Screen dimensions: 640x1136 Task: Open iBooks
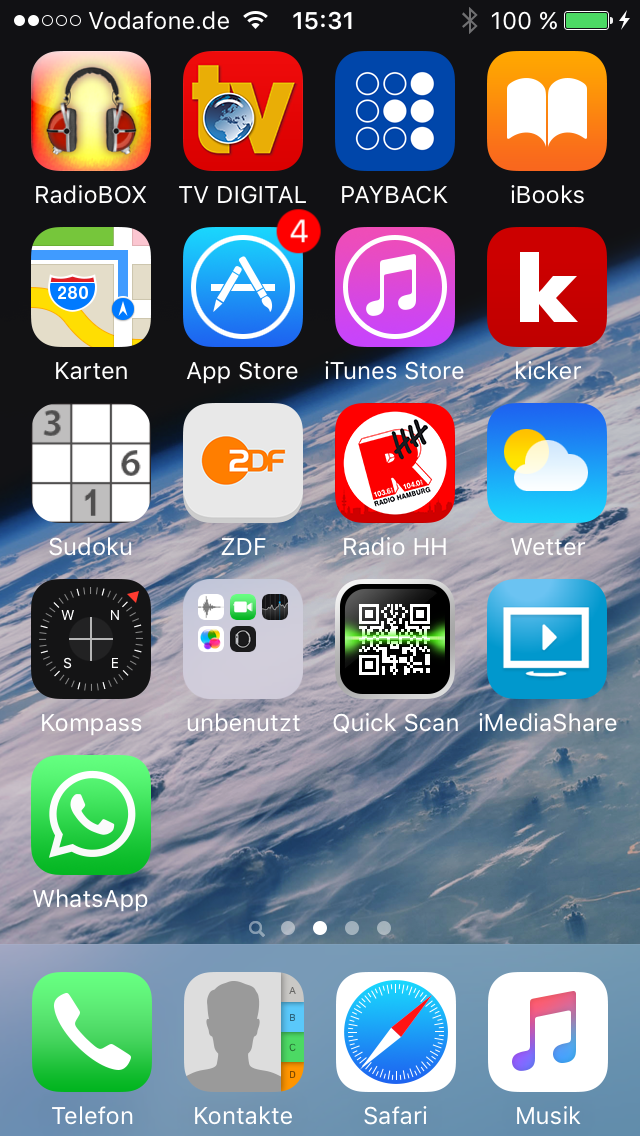point(547,111)
